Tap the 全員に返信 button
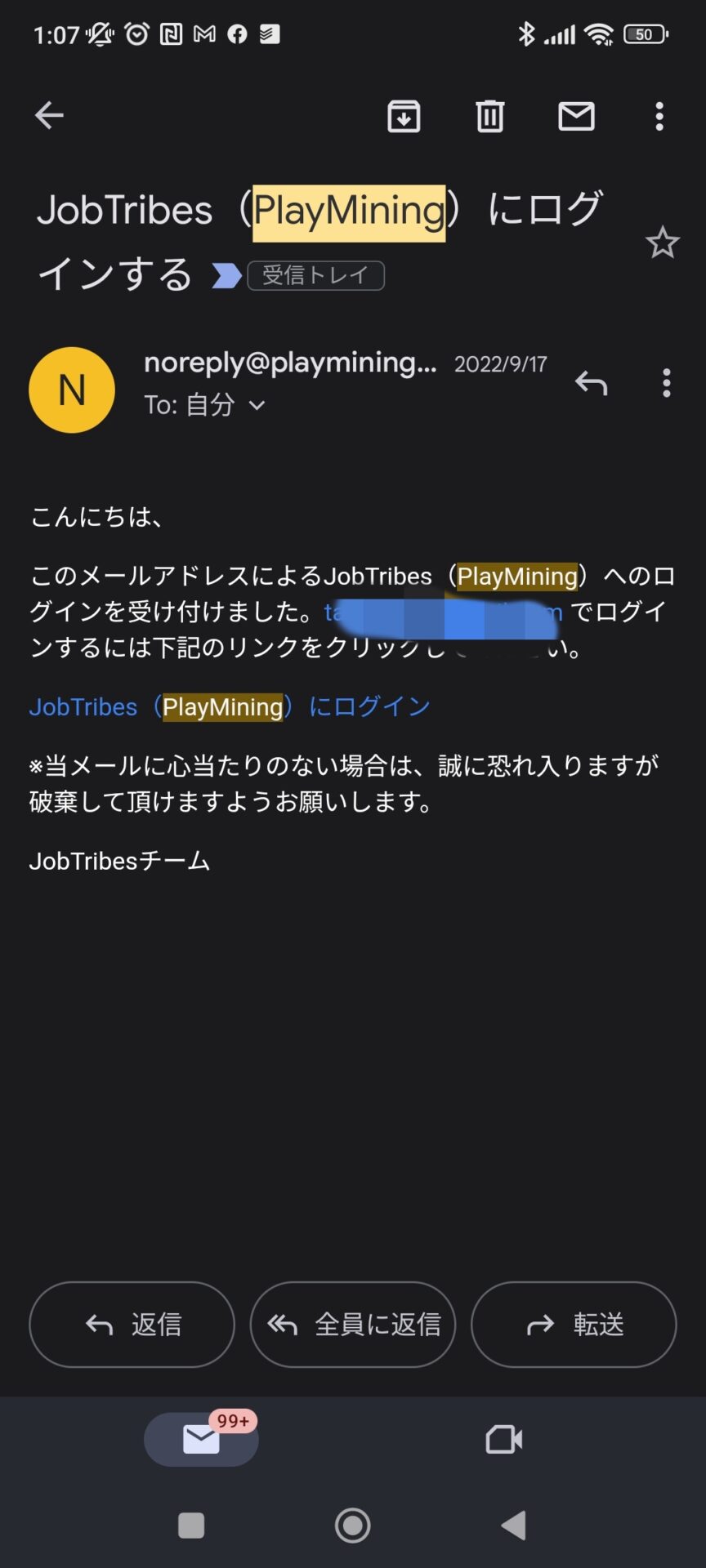Screen dimensions: 706x1568 coord(353,1324)
